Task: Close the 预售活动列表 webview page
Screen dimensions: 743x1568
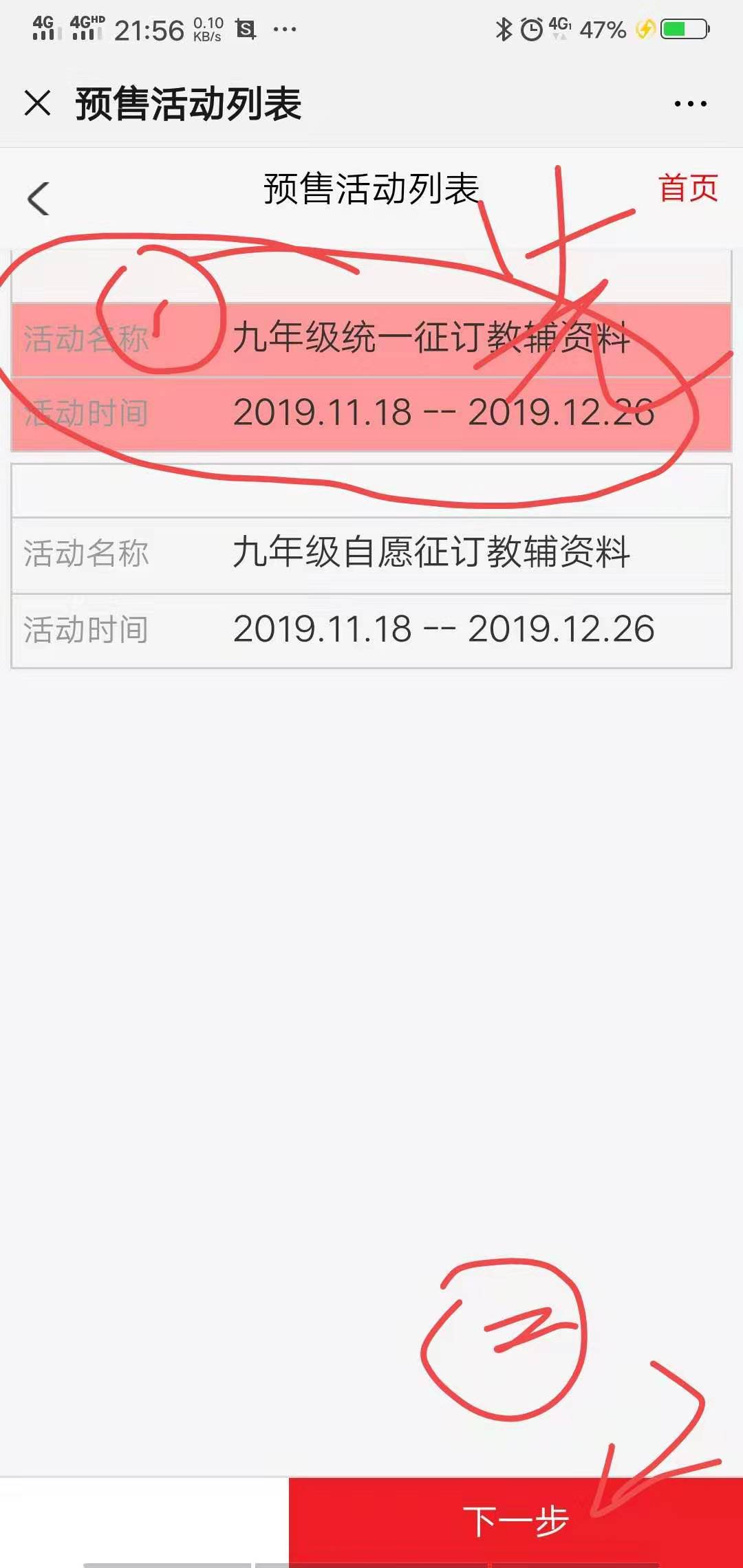Action: click(x=37, y=104)
